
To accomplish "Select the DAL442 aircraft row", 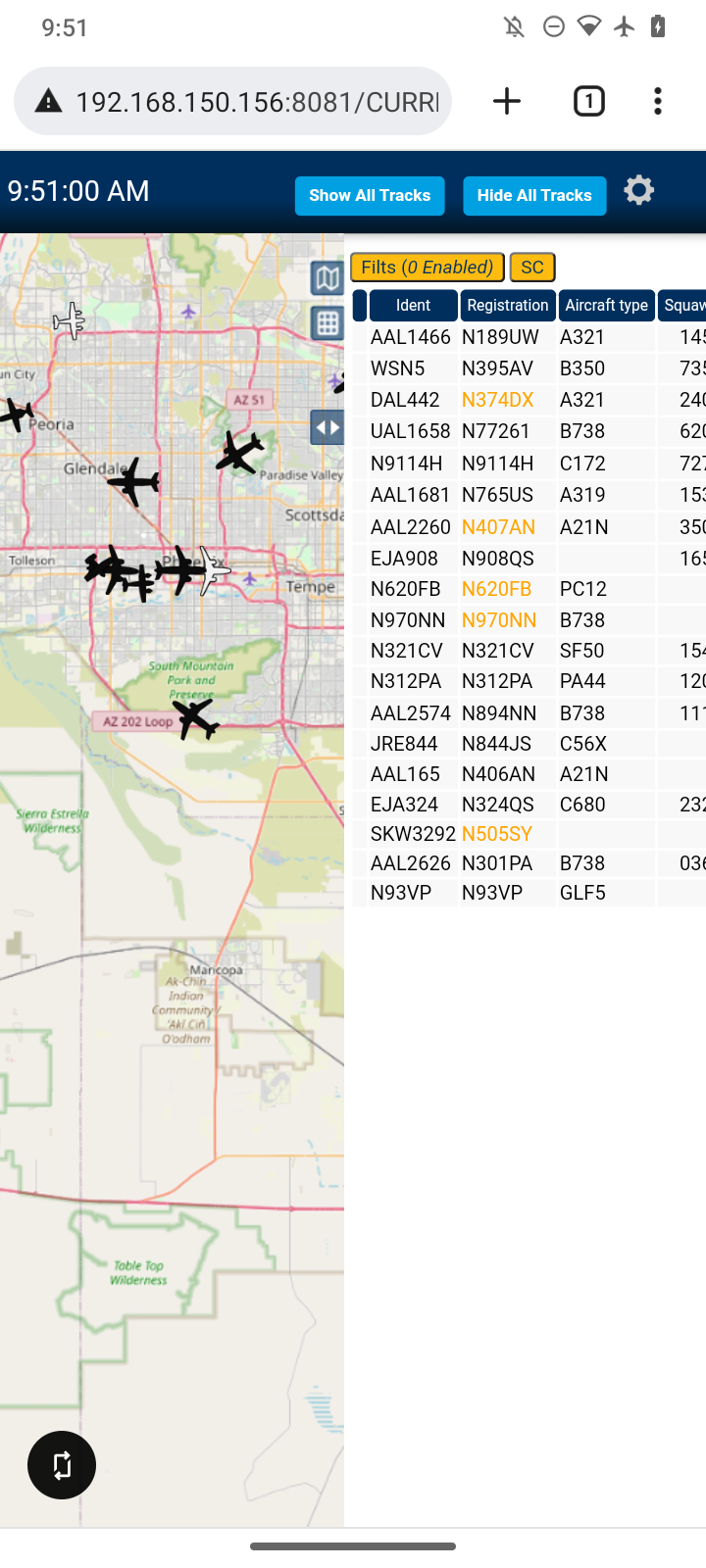I will (x=529, y=400).
